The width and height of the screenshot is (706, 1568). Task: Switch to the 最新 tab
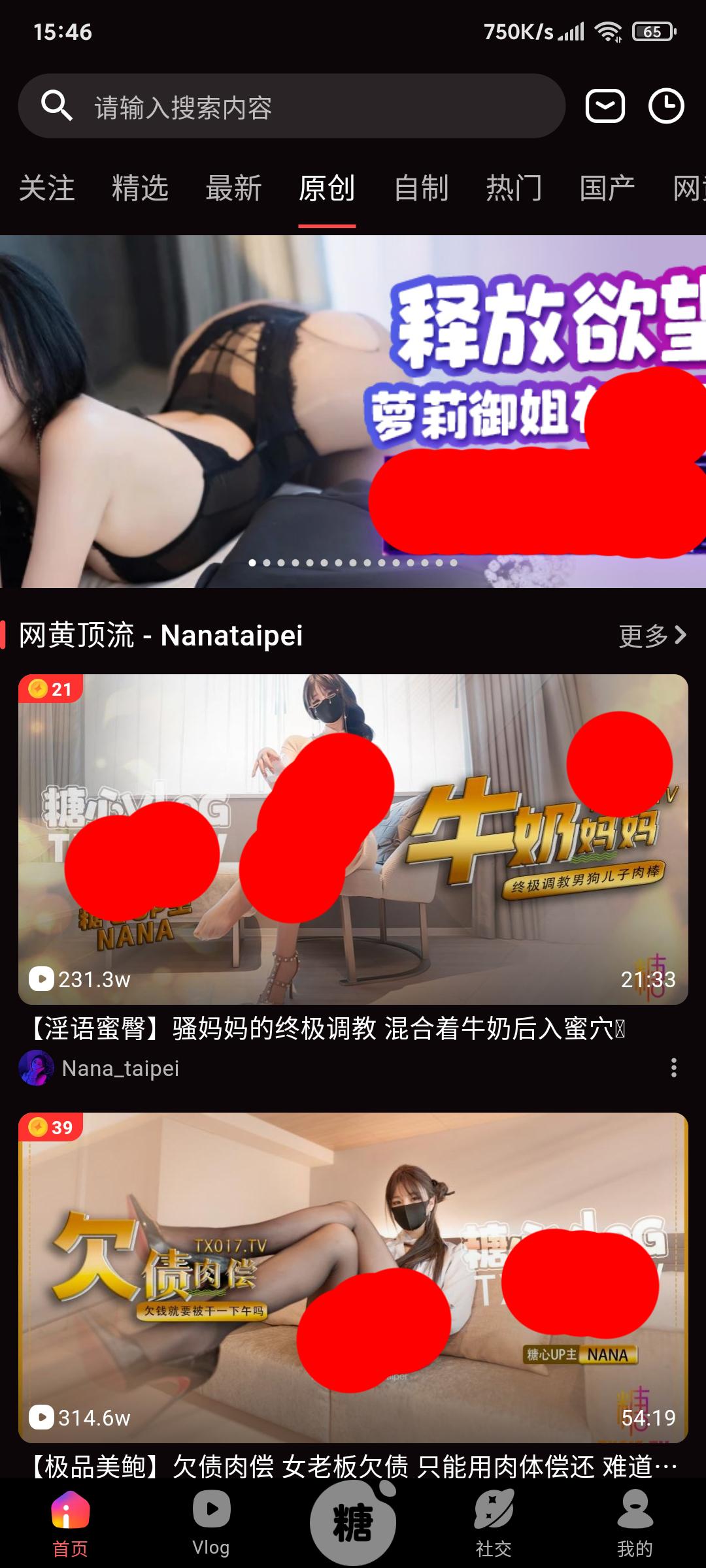pyautogui.click(x=233, y=189)
